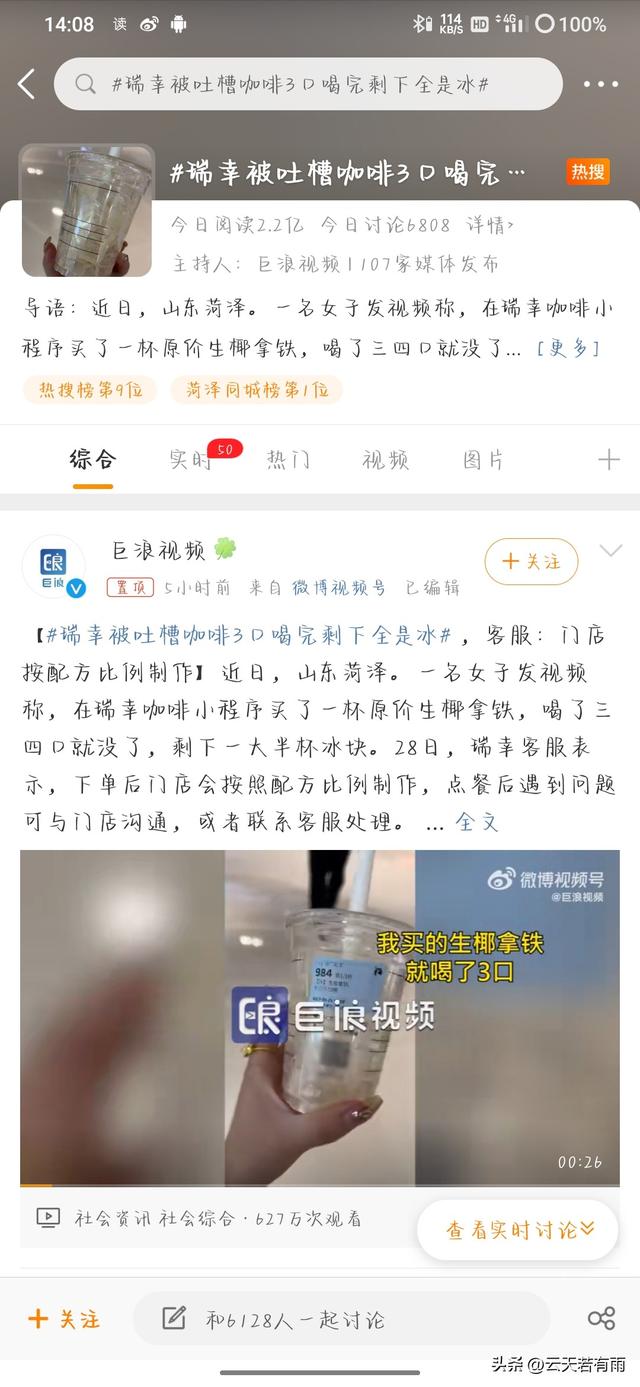The height and width of the screenshot is (1387, 640).
Task: Switch to the 图片 tab
Action: click(x=483, y=460)
